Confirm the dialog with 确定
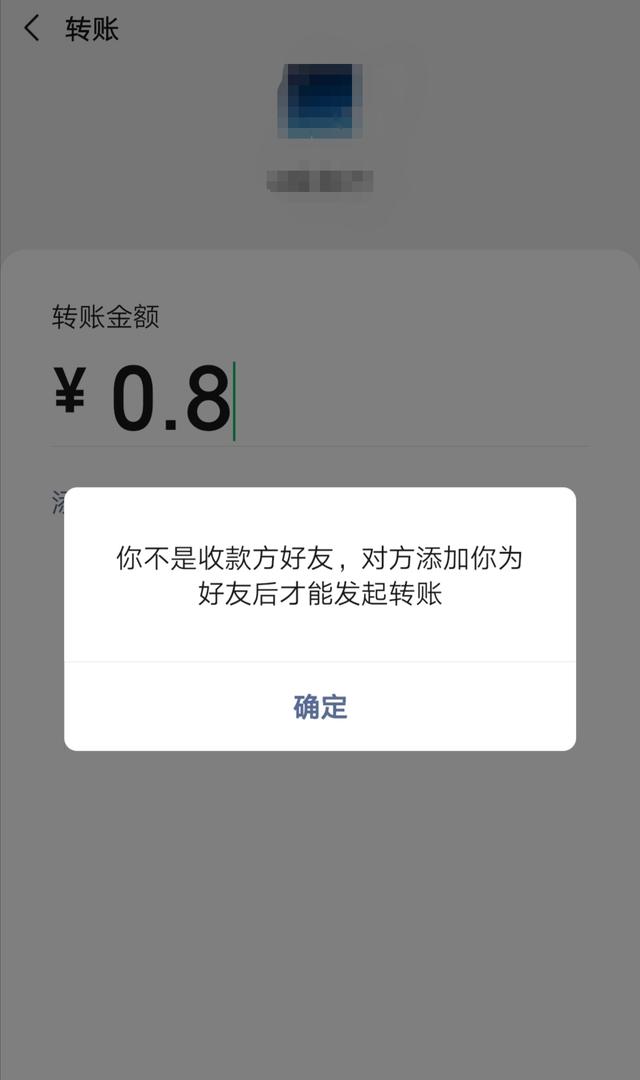This screenshot has width=640, height=1080. click(320, 707)
